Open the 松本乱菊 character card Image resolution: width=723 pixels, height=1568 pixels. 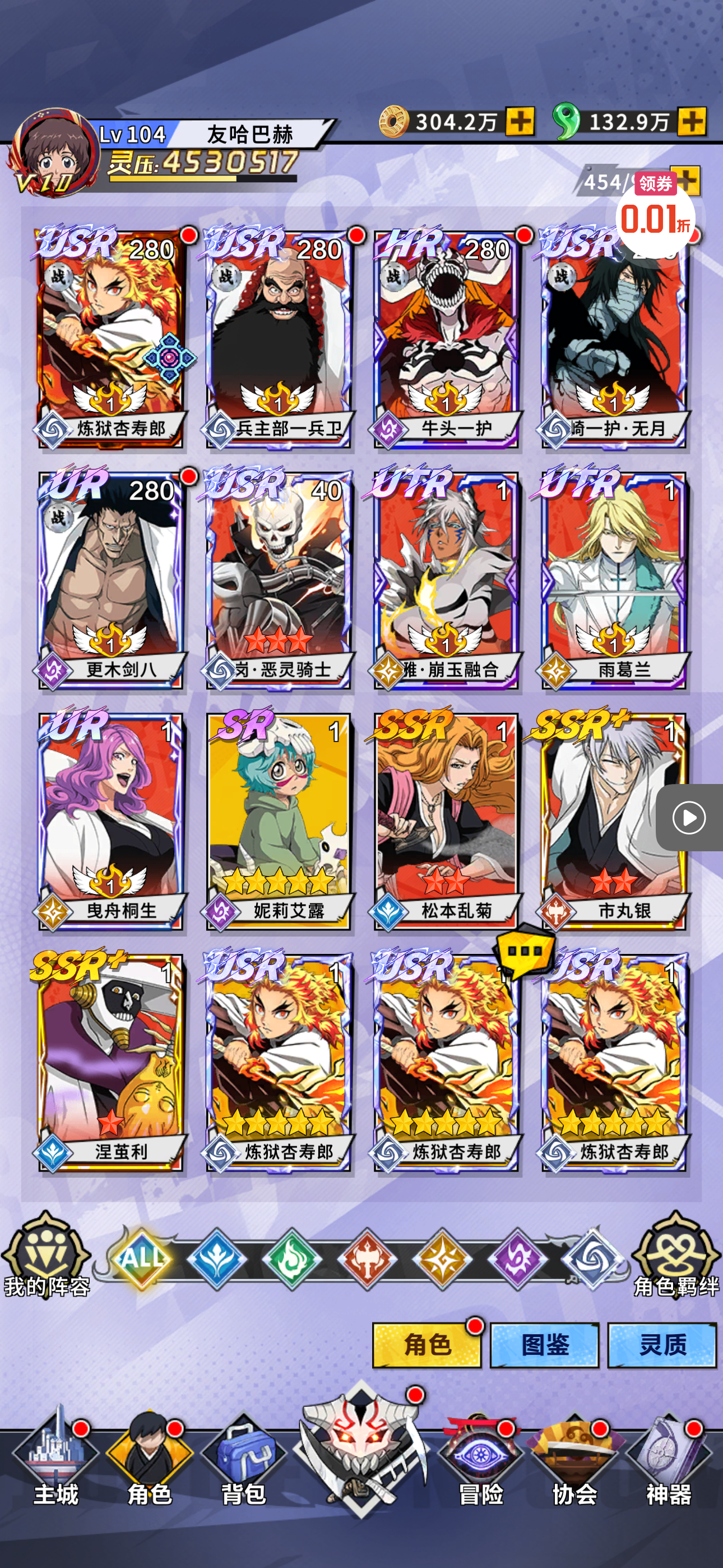[x=446, y=819]
